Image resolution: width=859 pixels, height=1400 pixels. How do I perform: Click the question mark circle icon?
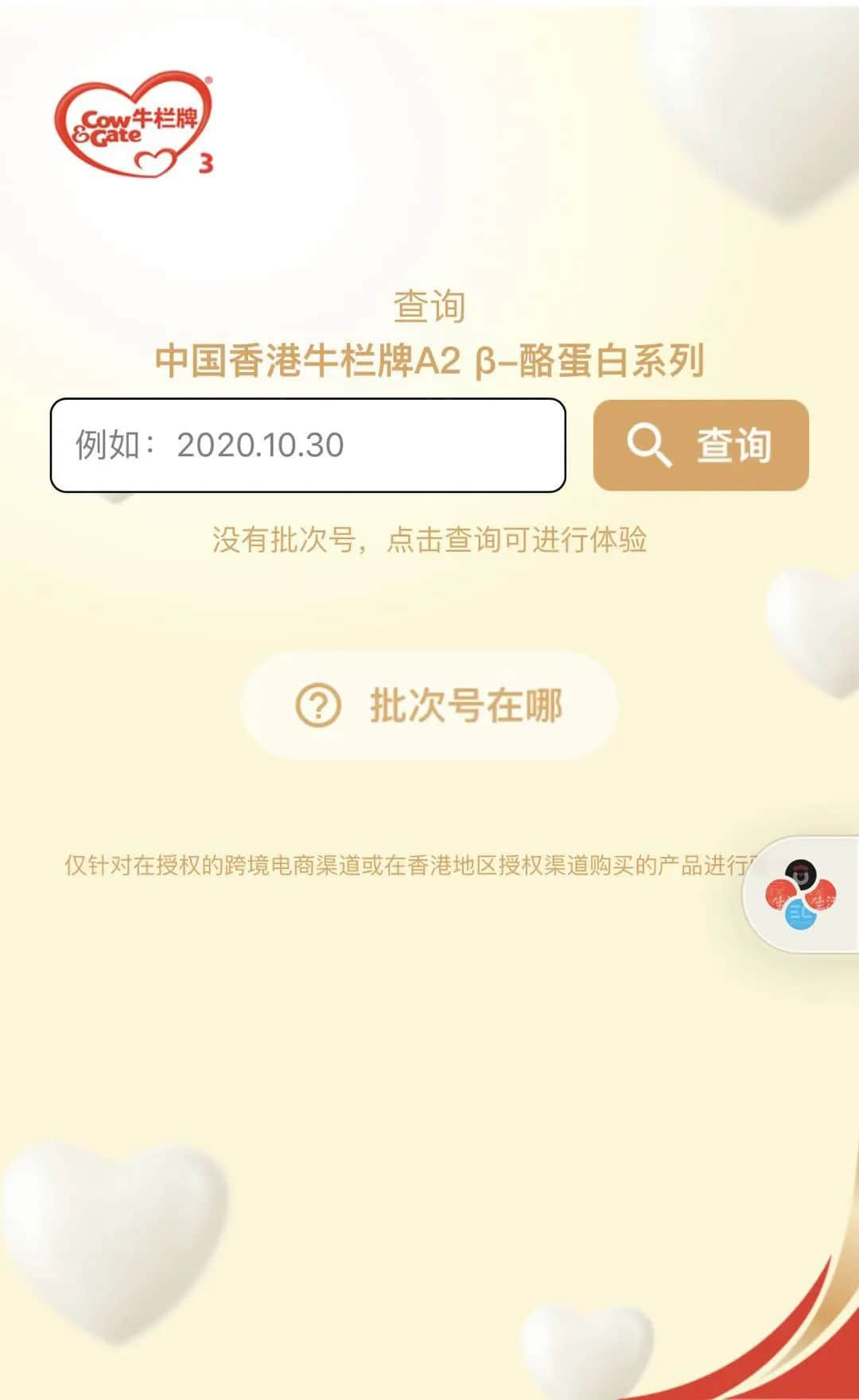tap(317, 706)
